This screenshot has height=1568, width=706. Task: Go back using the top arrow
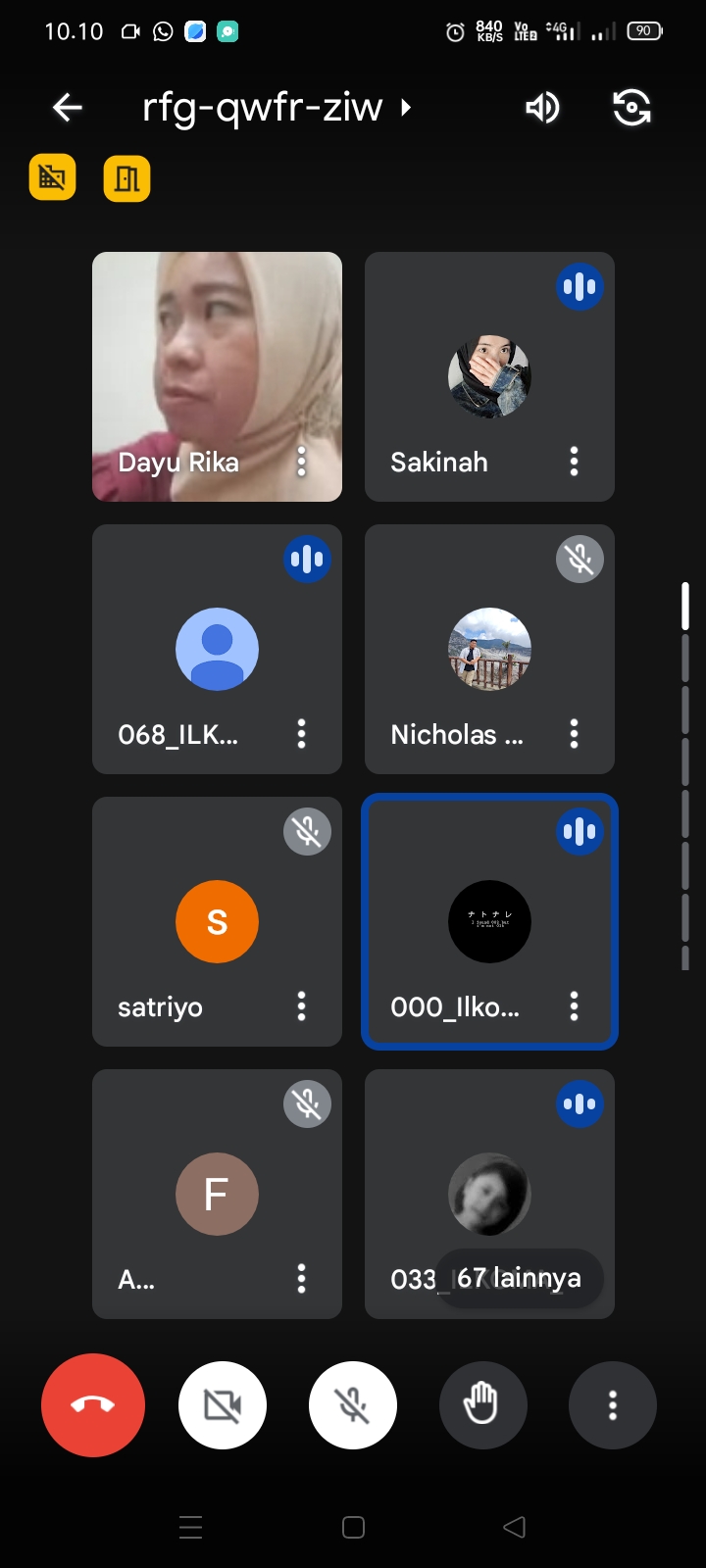(67, 107)
